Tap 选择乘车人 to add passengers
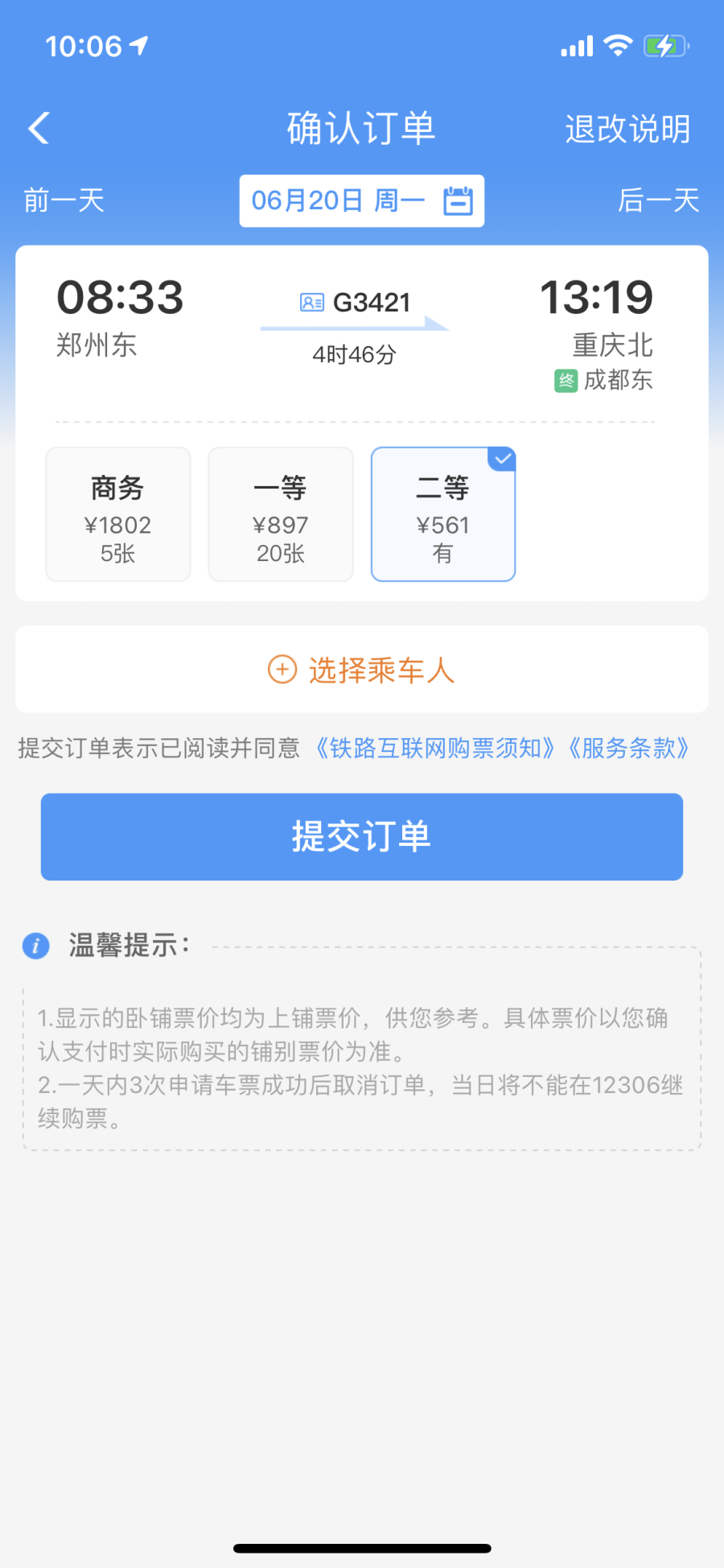Screen dimensions: 724x1568 pyautogui.click(x=362, y=670)
